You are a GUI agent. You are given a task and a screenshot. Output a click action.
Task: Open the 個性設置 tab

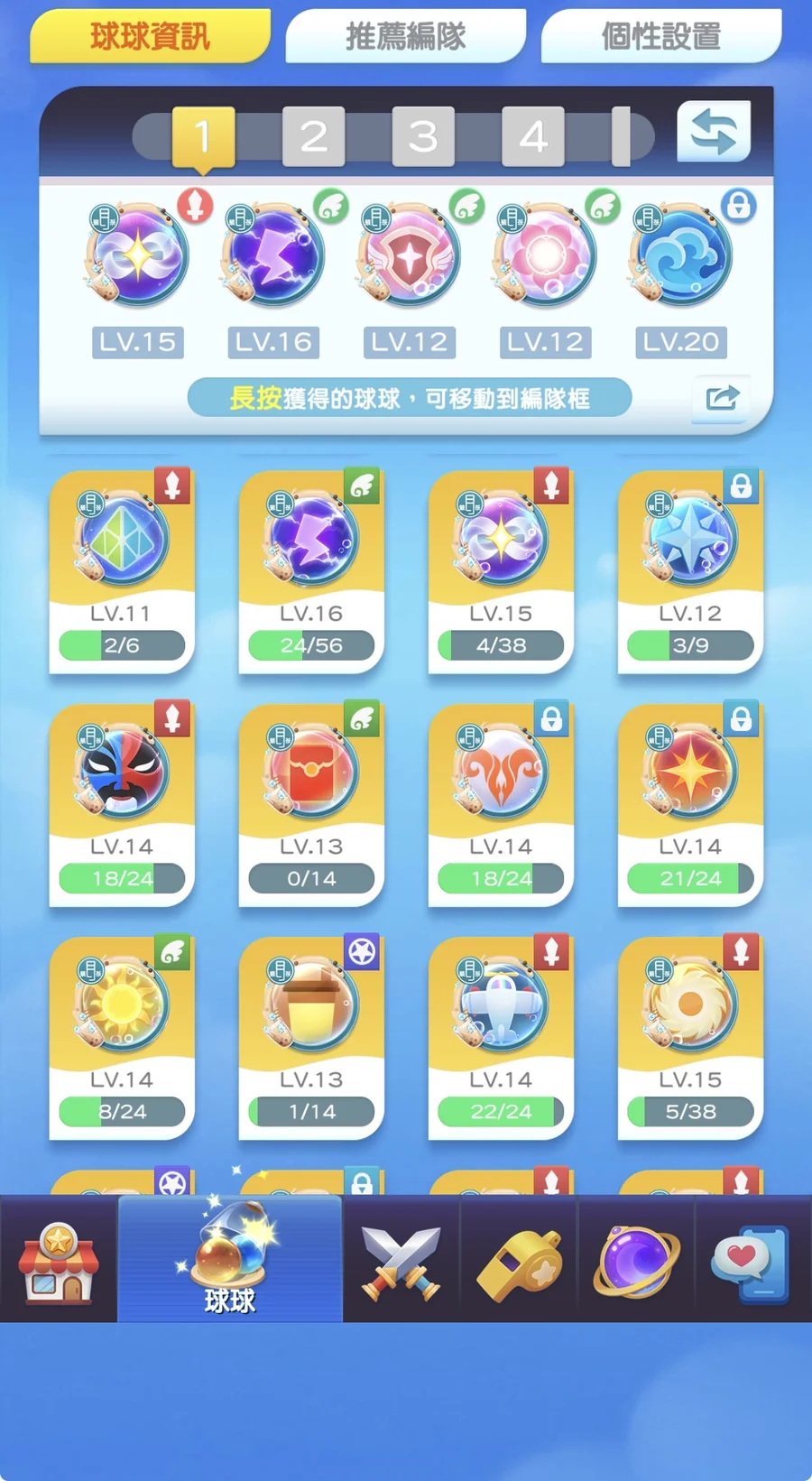tap(660, 37)
